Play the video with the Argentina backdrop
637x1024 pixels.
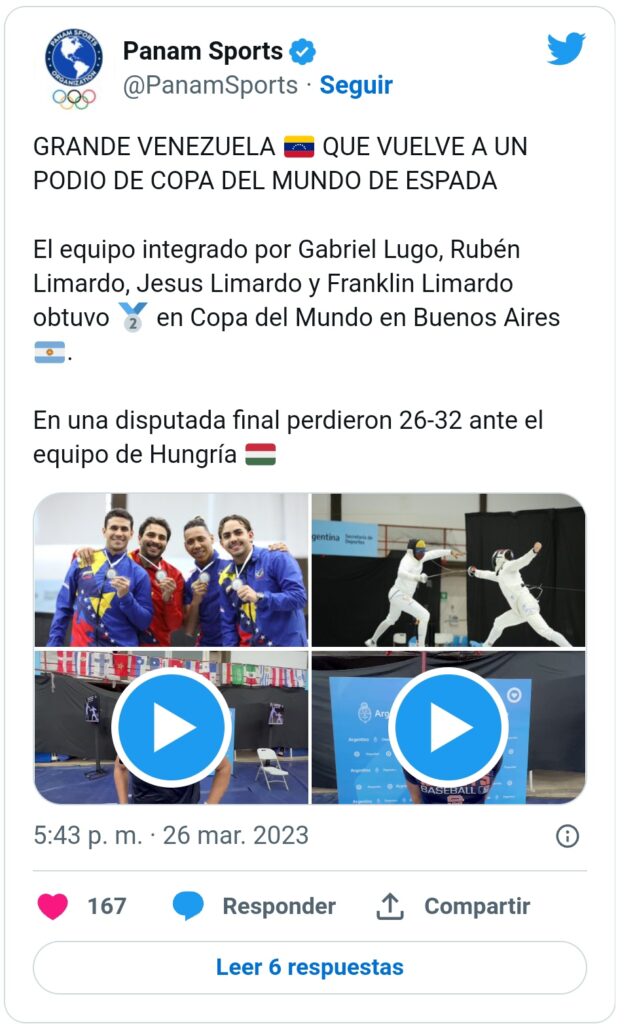pyautogui.click(x=448, y=727)
